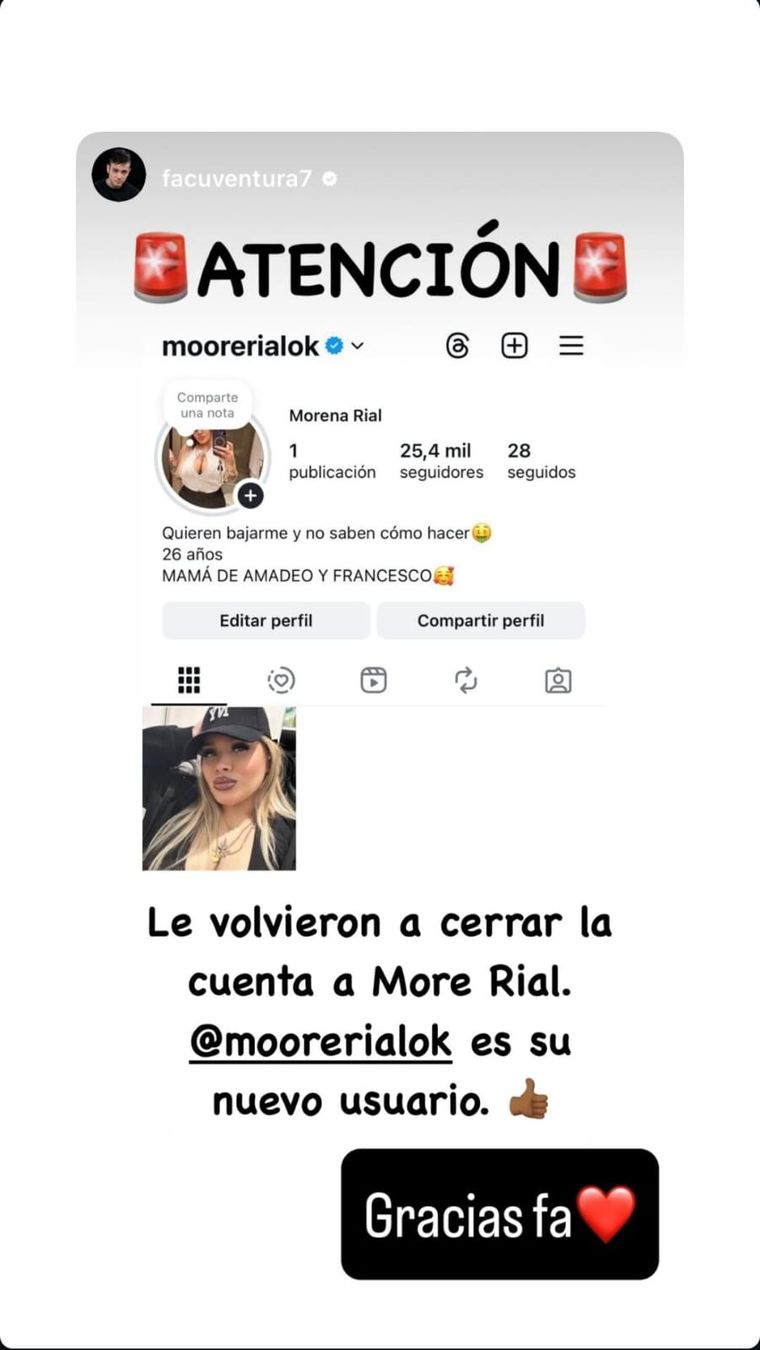Viewport: 760px width, 1350px height.
Task: Click the verified badge beside facuventura7
Action: click(x=327, y=177)
